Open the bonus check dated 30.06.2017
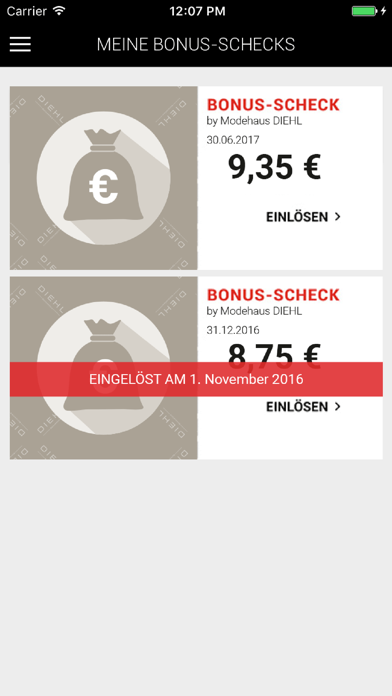392x696 pixels. pos(196,178)
